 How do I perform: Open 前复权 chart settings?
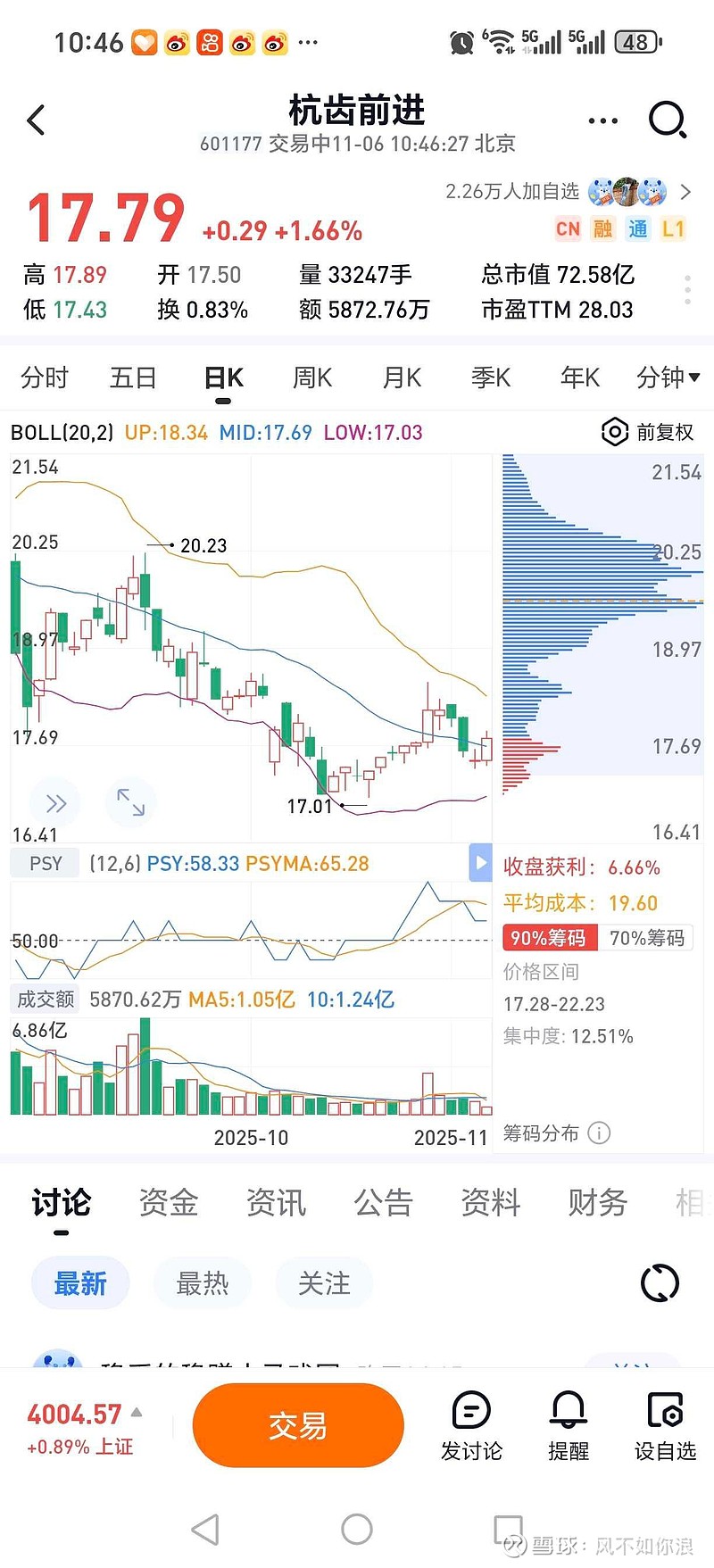coord(649,432)
